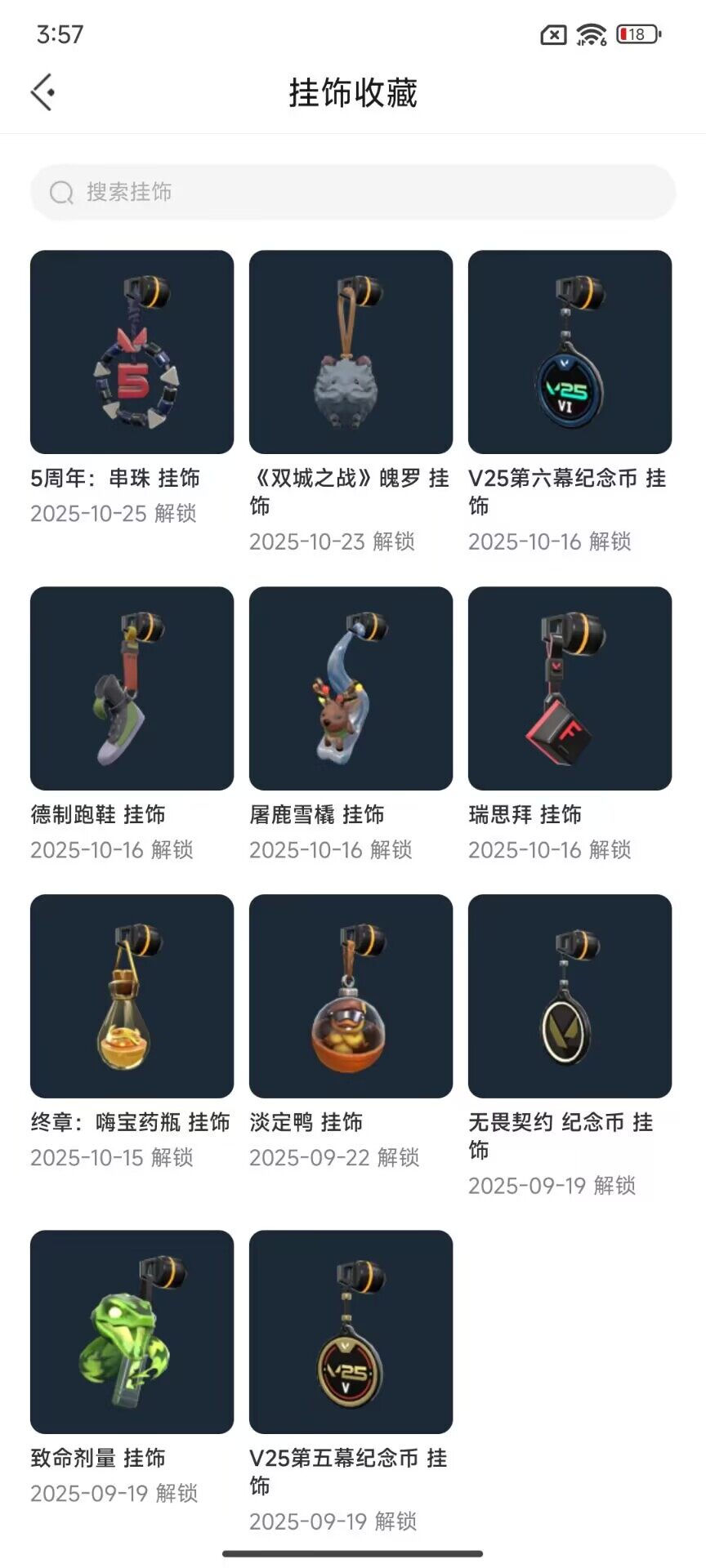View V25第六幕纪念币 挂饰 details
706x1568 pixels.
pyautogui.click(x=570, y=352)
